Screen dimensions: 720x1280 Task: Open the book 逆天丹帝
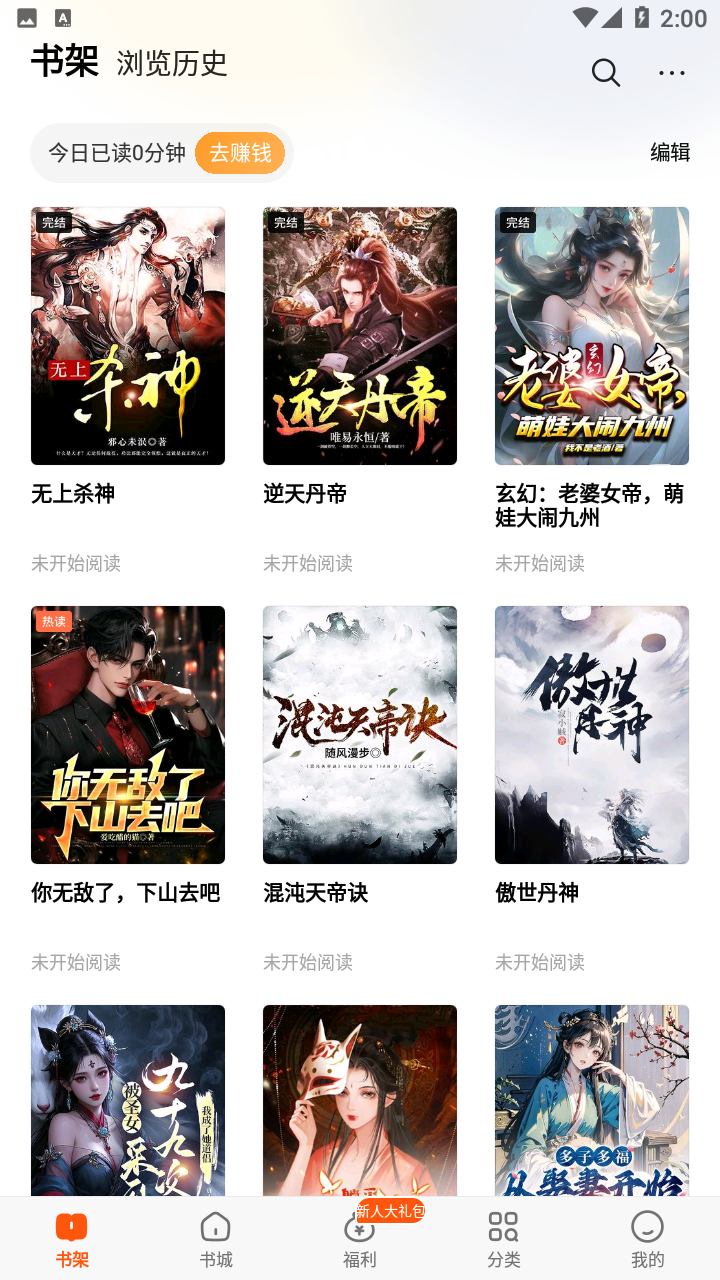coord(360,336)
